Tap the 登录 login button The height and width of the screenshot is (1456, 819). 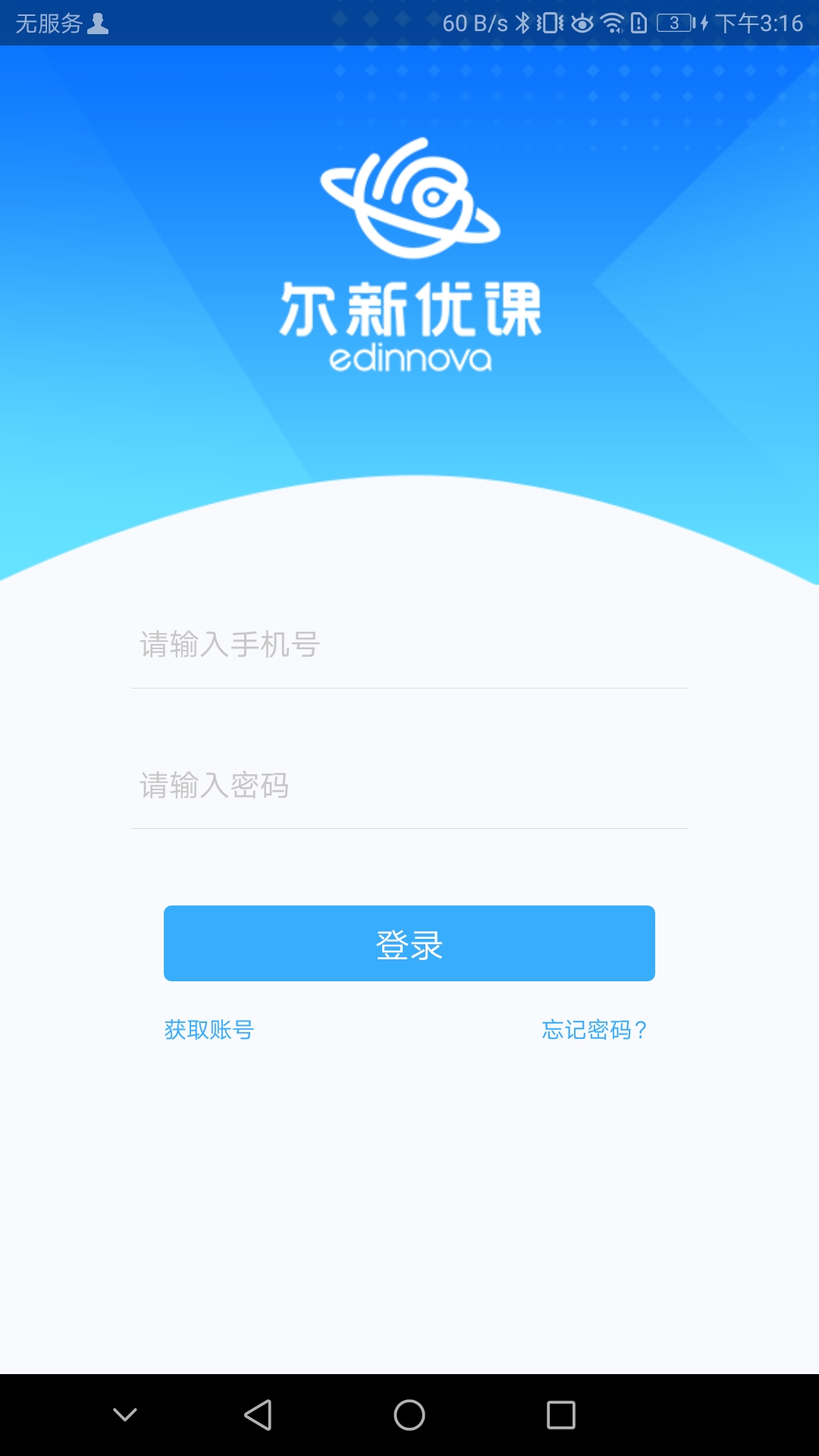(409, 943)
